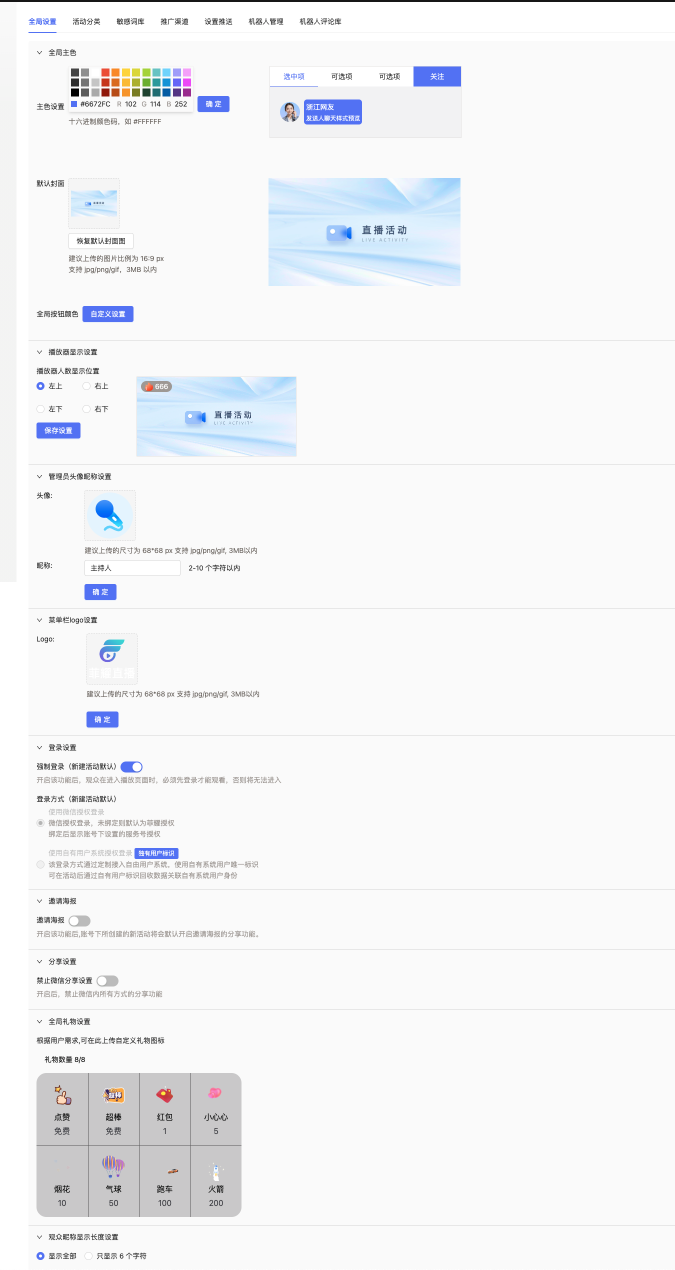
Task: Switch to the 活动分类 tab
Action: point(86,21)
